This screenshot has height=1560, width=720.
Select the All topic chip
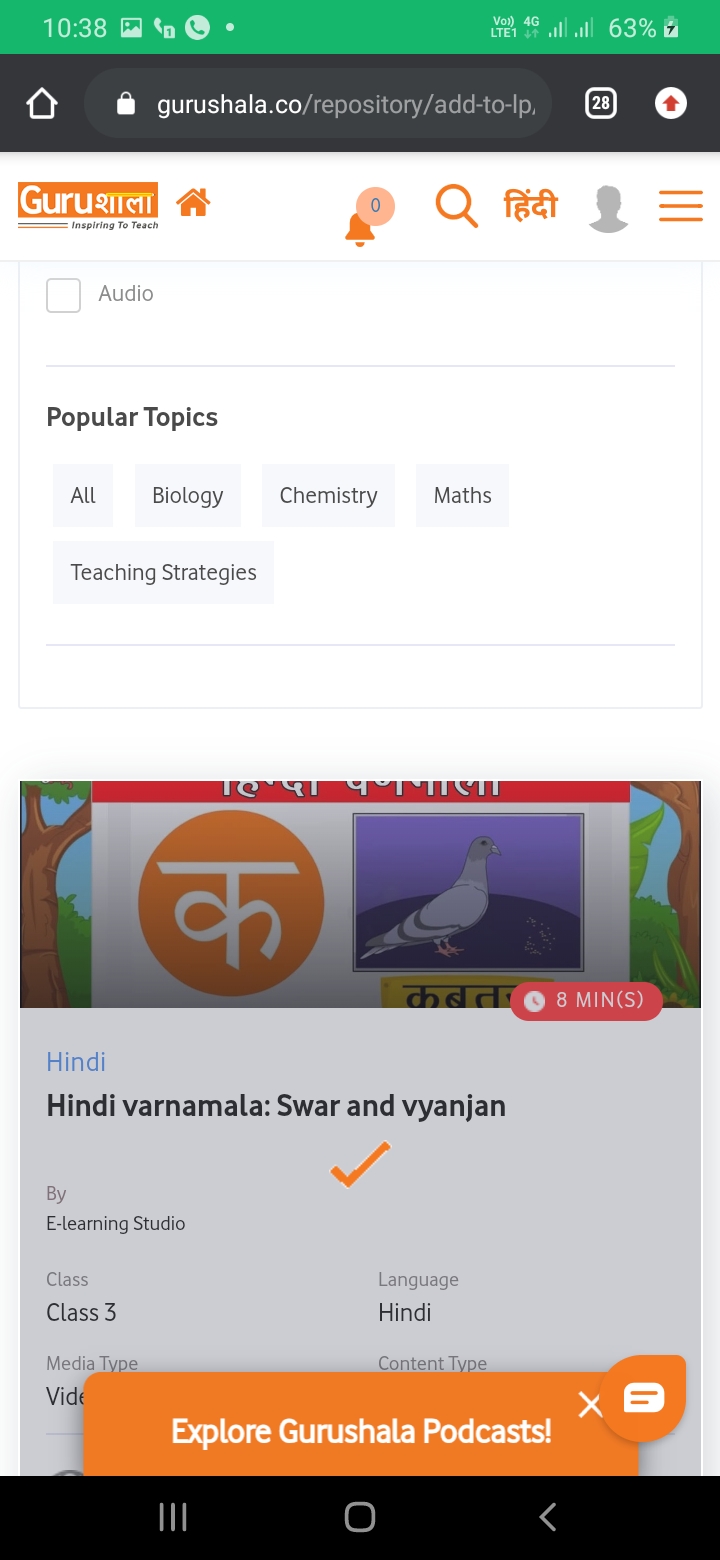tap(83, 495)
